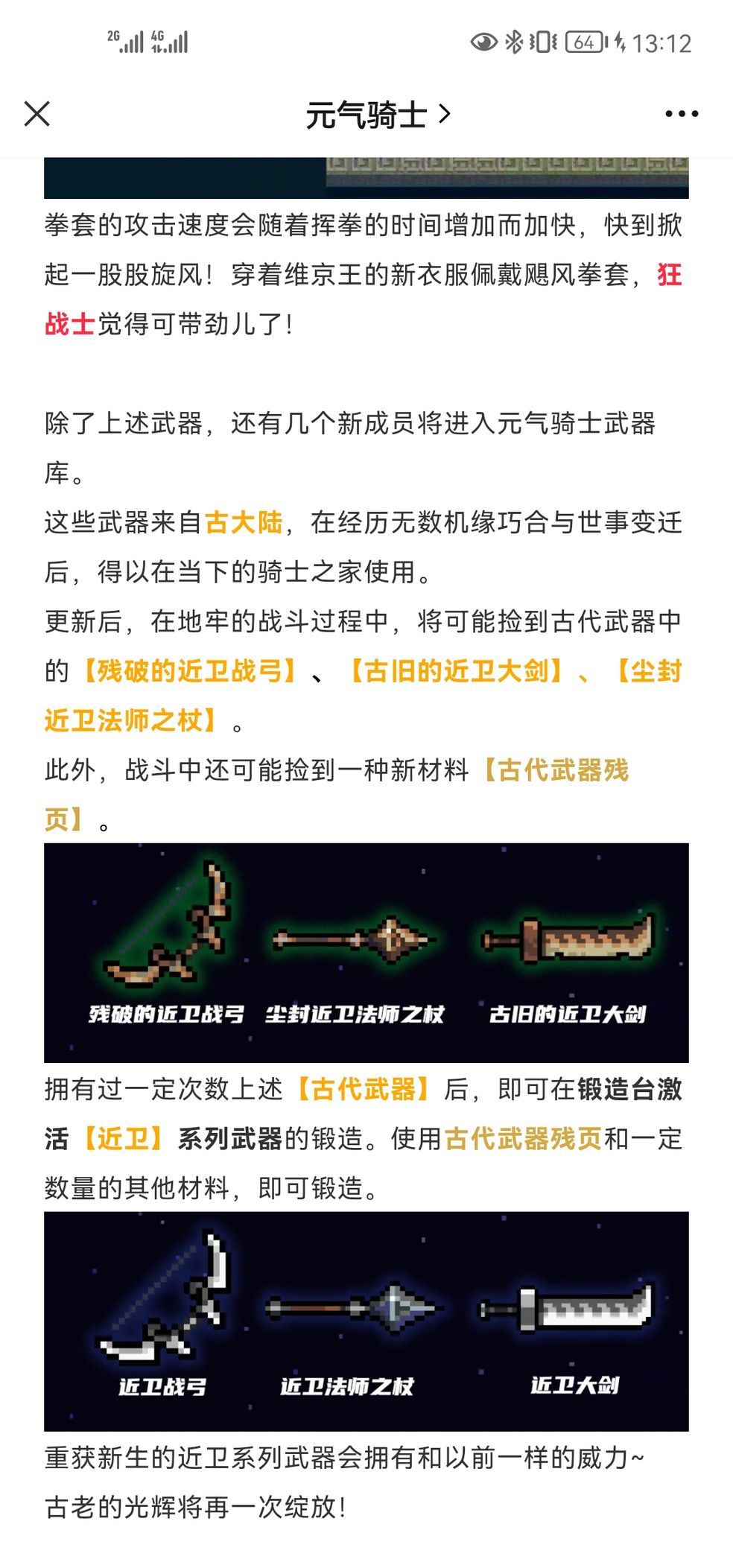This screenshot has height=1568, width=733.
Task: Open the three-dot more options menu
Action: 681,114
